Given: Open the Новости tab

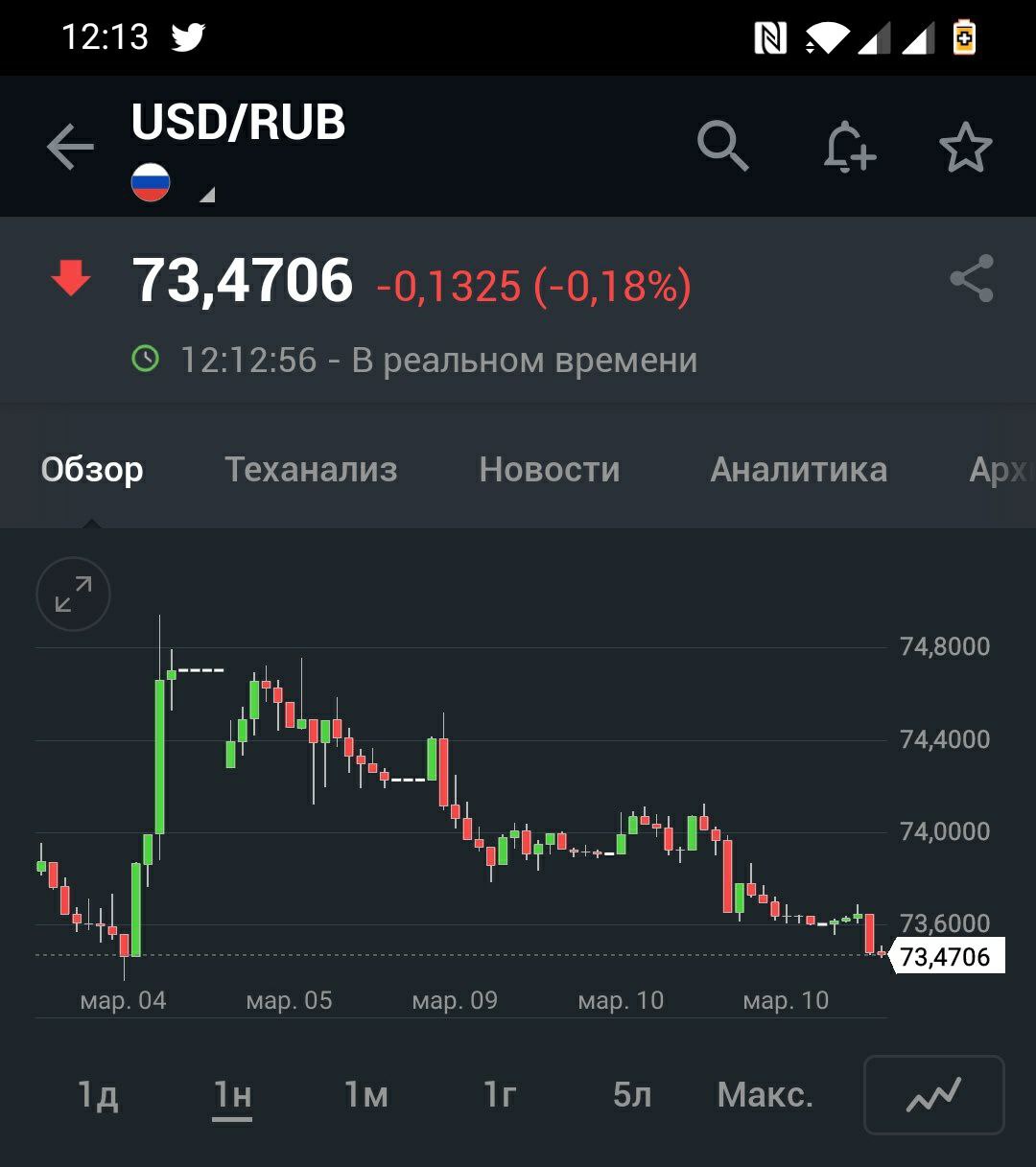Looking at the screenshot, I should (x=550, y=469).
